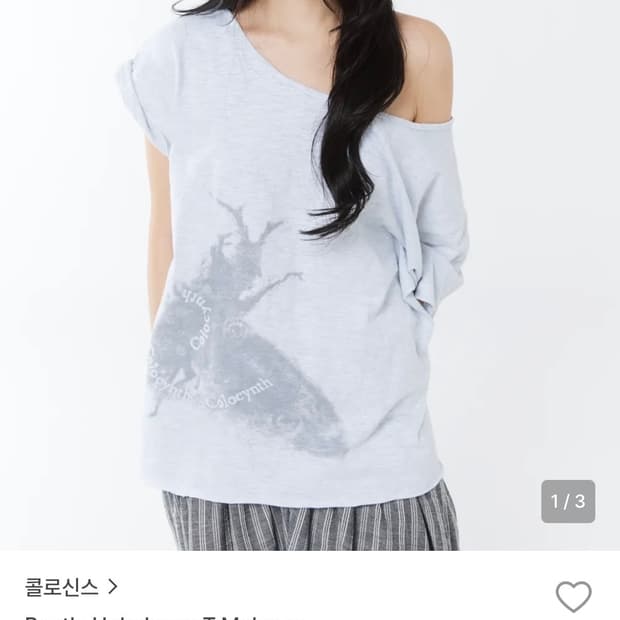Open the product photo full screen

click(x=310, y=275)
